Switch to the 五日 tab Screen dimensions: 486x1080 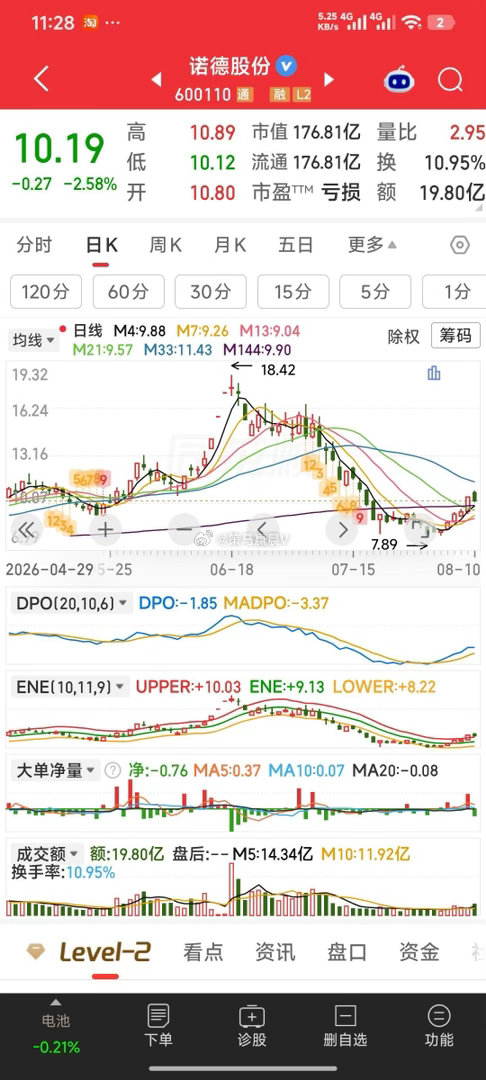pyautogui.click(x=295, y=245)
